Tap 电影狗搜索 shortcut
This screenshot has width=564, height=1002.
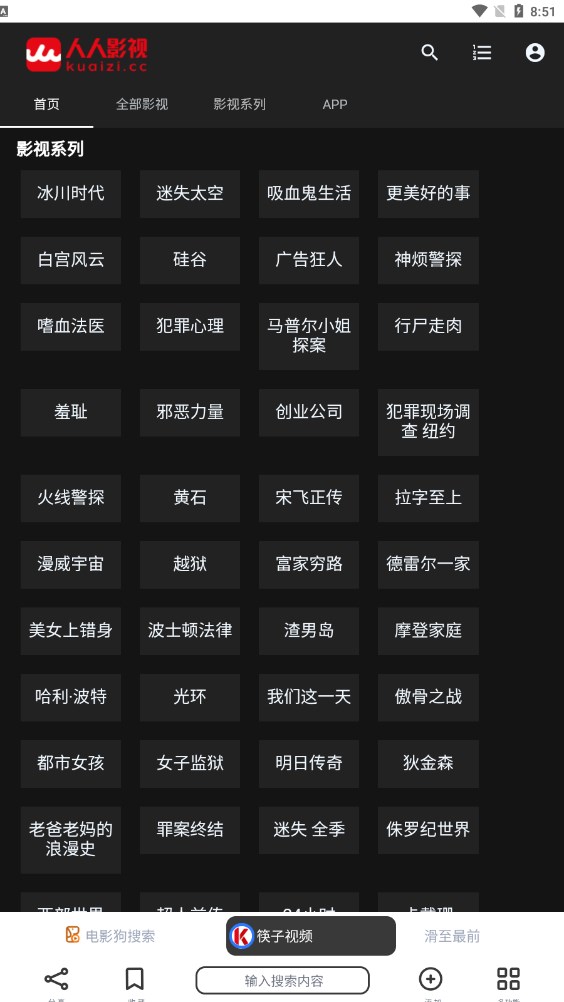111,936
